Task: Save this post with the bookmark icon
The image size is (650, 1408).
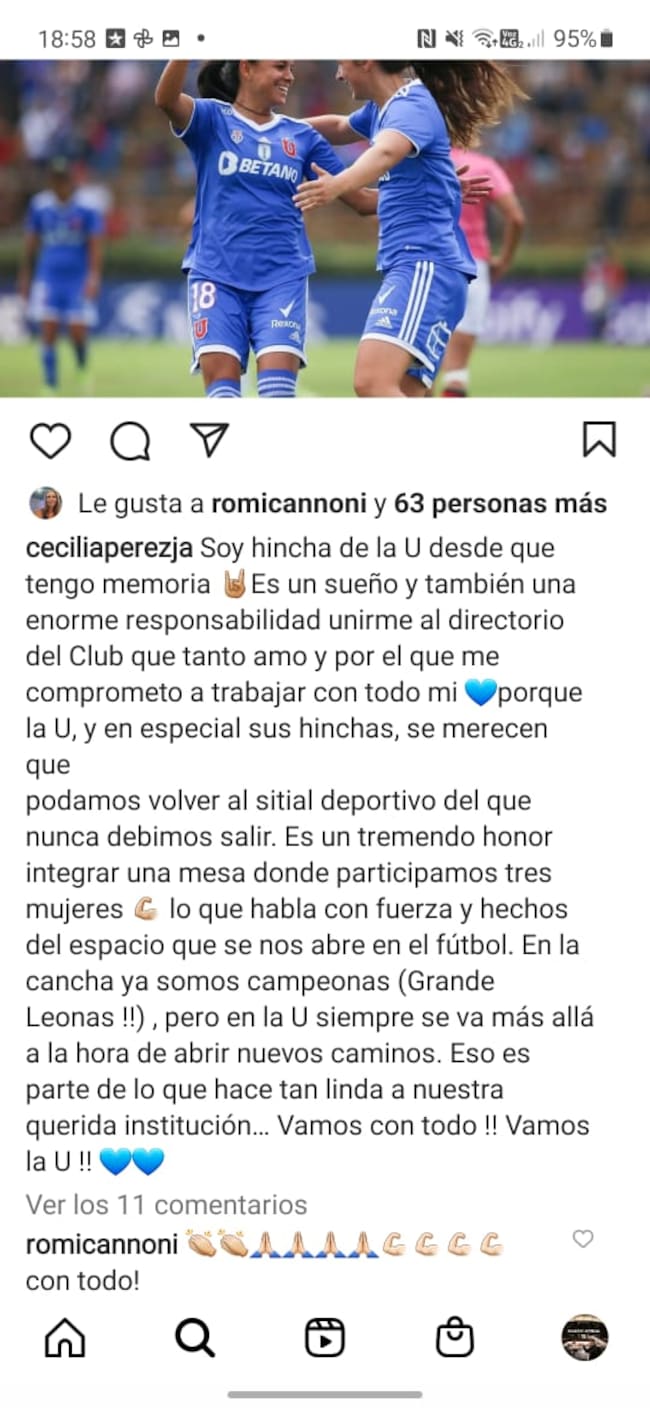Action: (599, 440)
